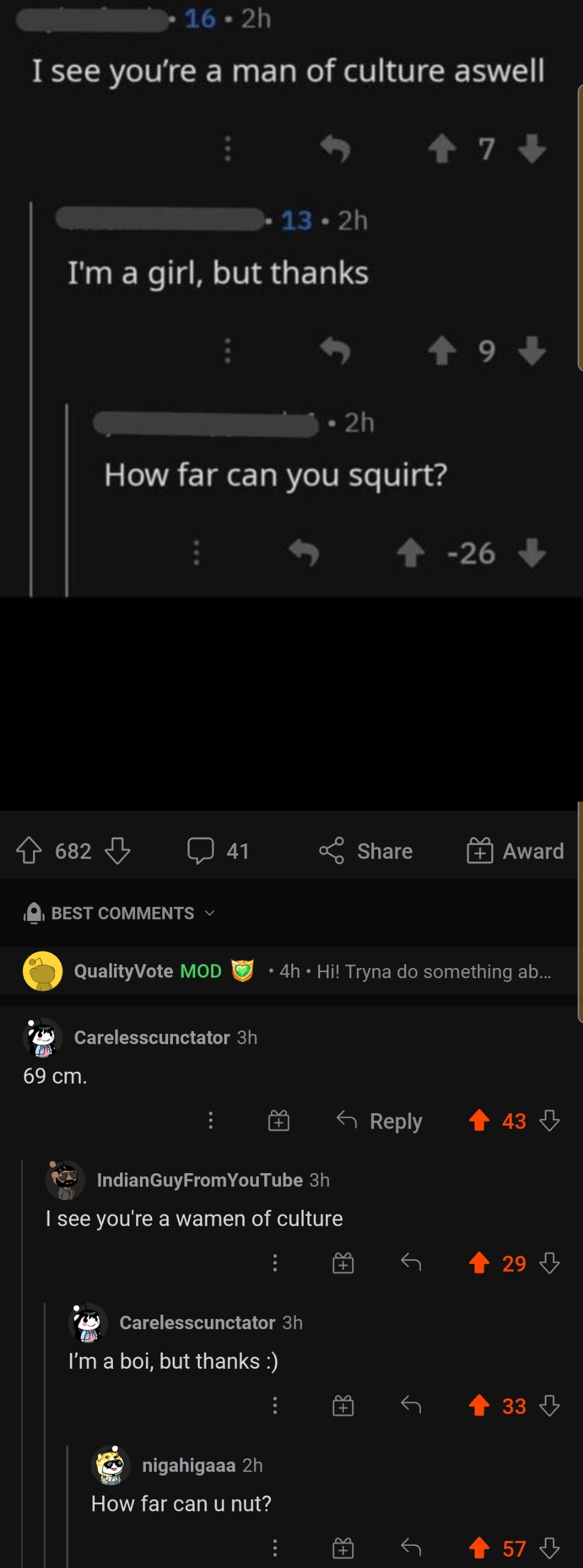Select the Share label text
The image size is (583, 1568).
click(384, 850)
